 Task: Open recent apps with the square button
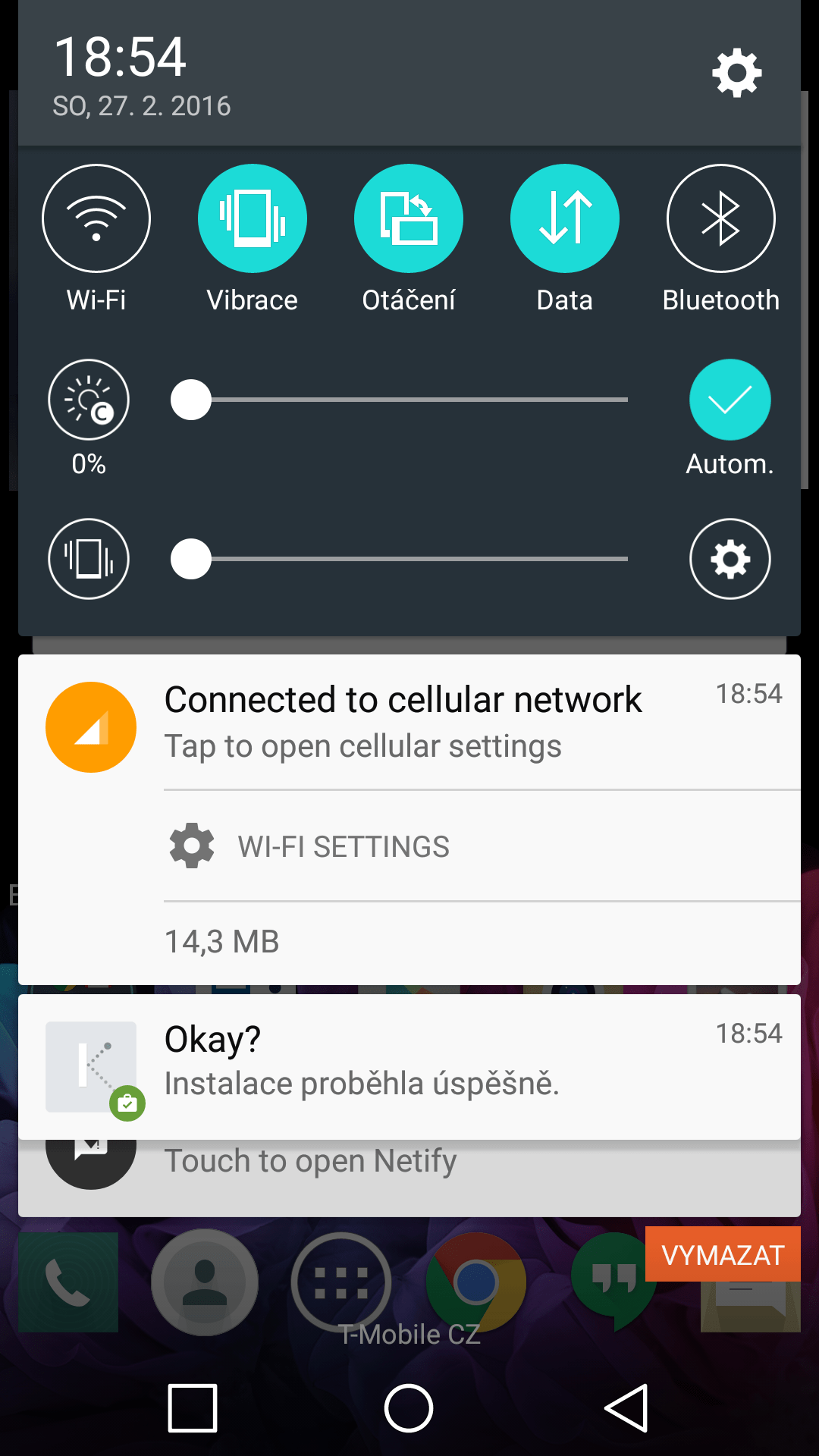(193, 1408)
